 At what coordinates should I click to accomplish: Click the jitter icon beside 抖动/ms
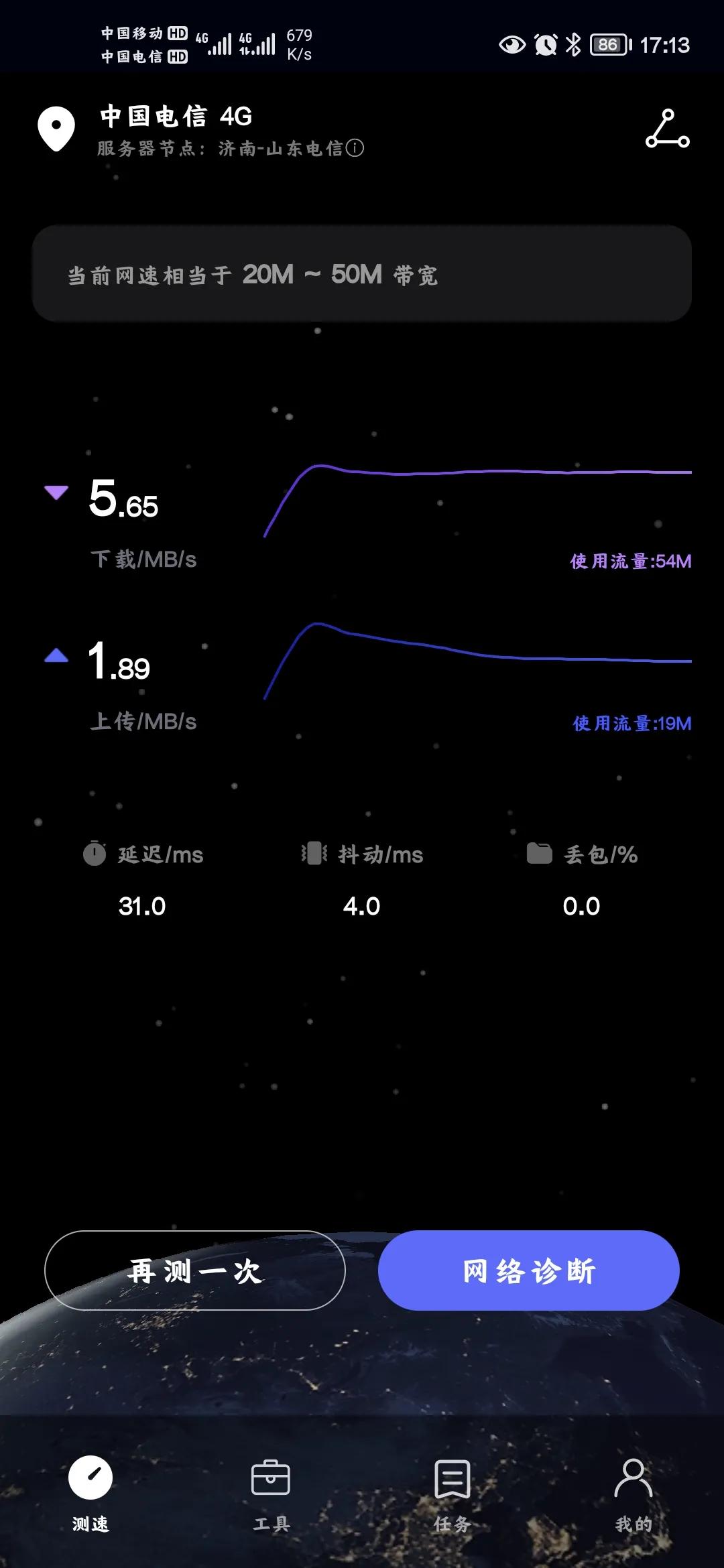[312, 853]
